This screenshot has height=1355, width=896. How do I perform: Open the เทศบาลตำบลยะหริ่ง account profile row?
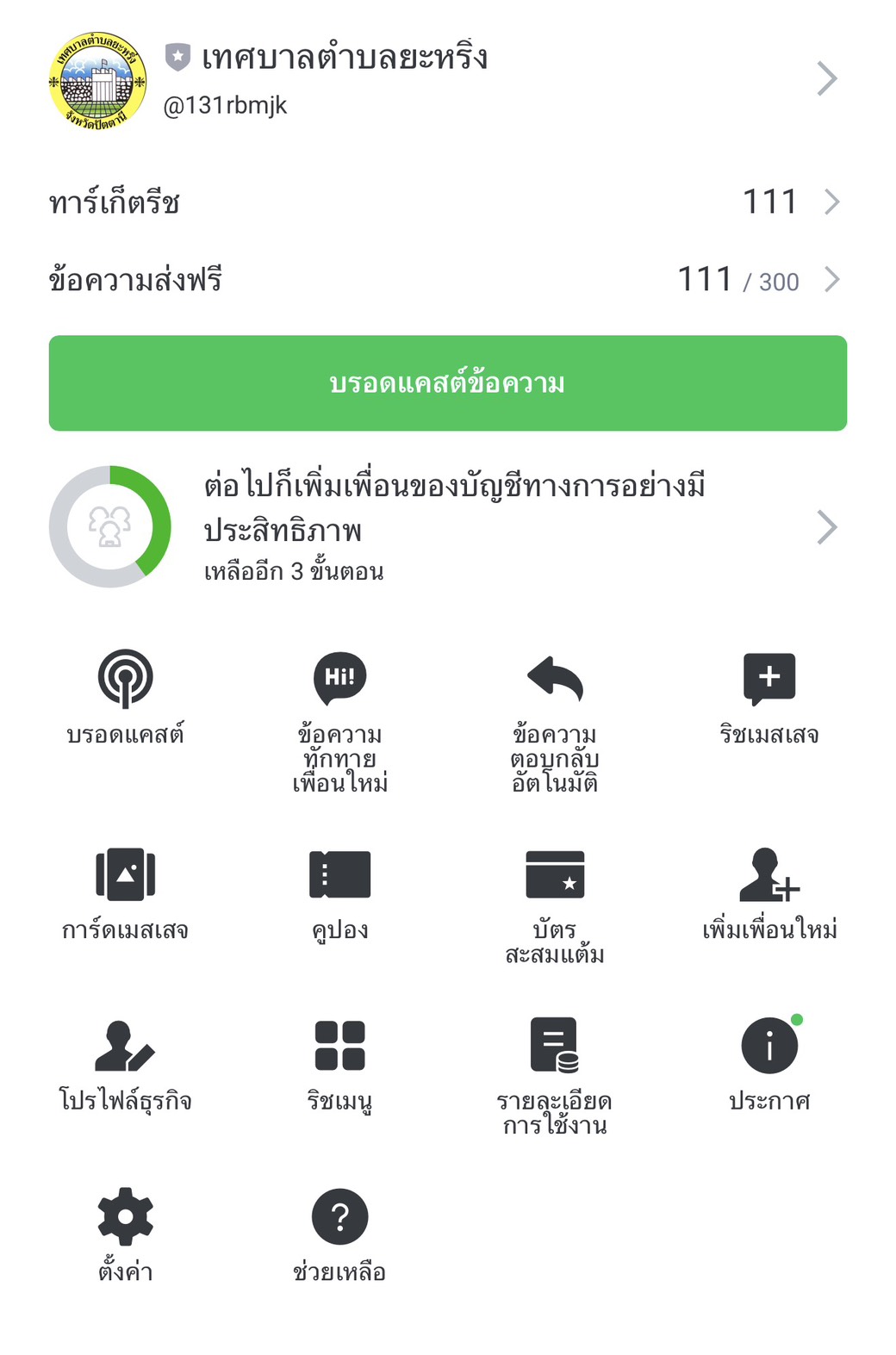[446, 79]
